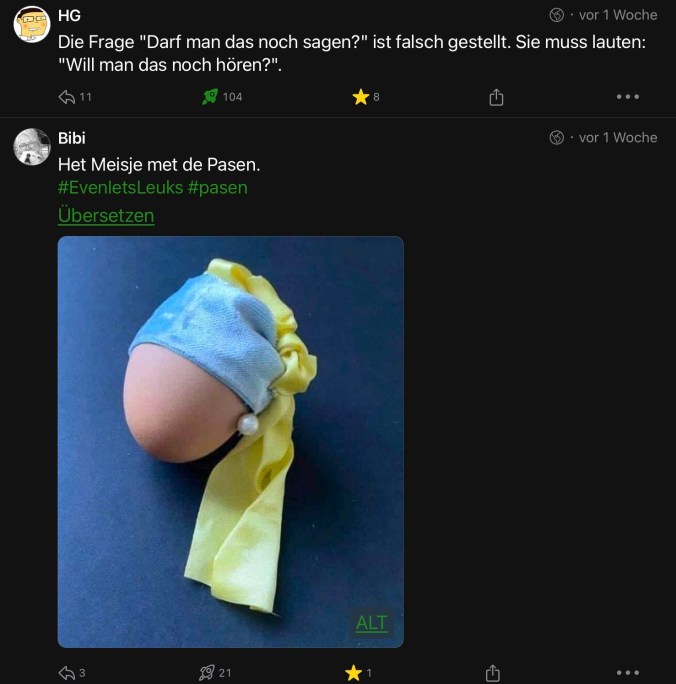Open HG's profile avatar
The image size is (676, 684).
click(x=32, y=24)
